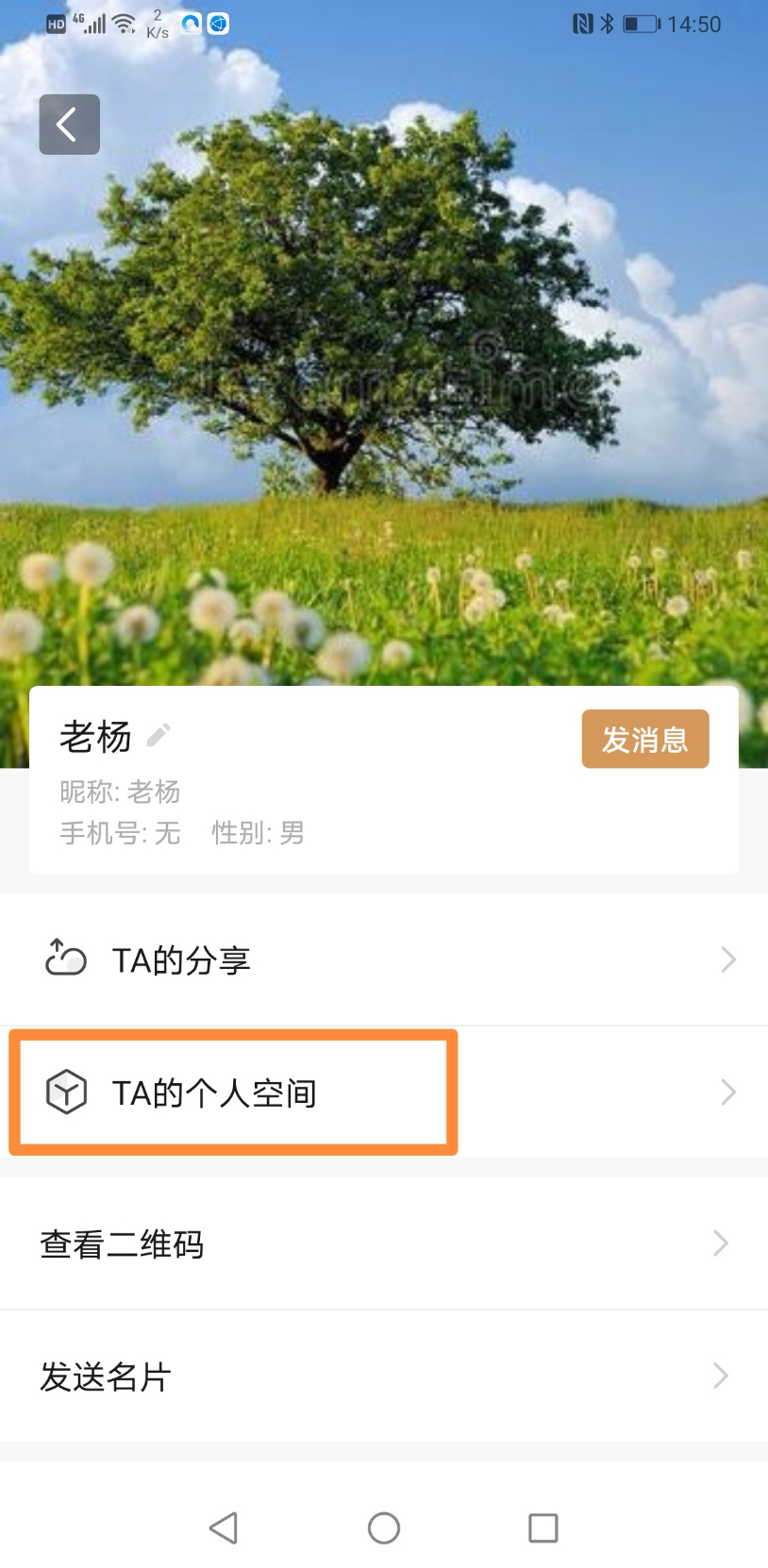Tap the 发消息 button

tap(644, 739)
